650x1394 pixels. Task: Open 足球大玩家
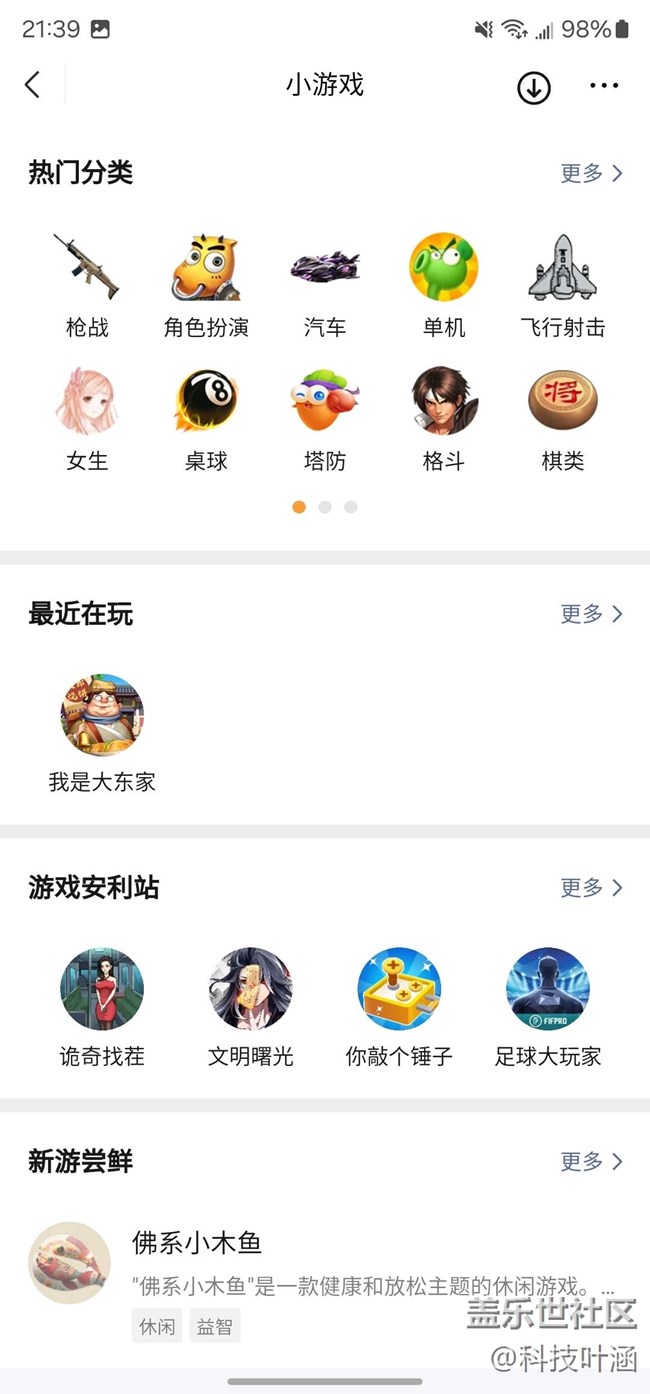pyautogui.click(x=548, y=1006)
